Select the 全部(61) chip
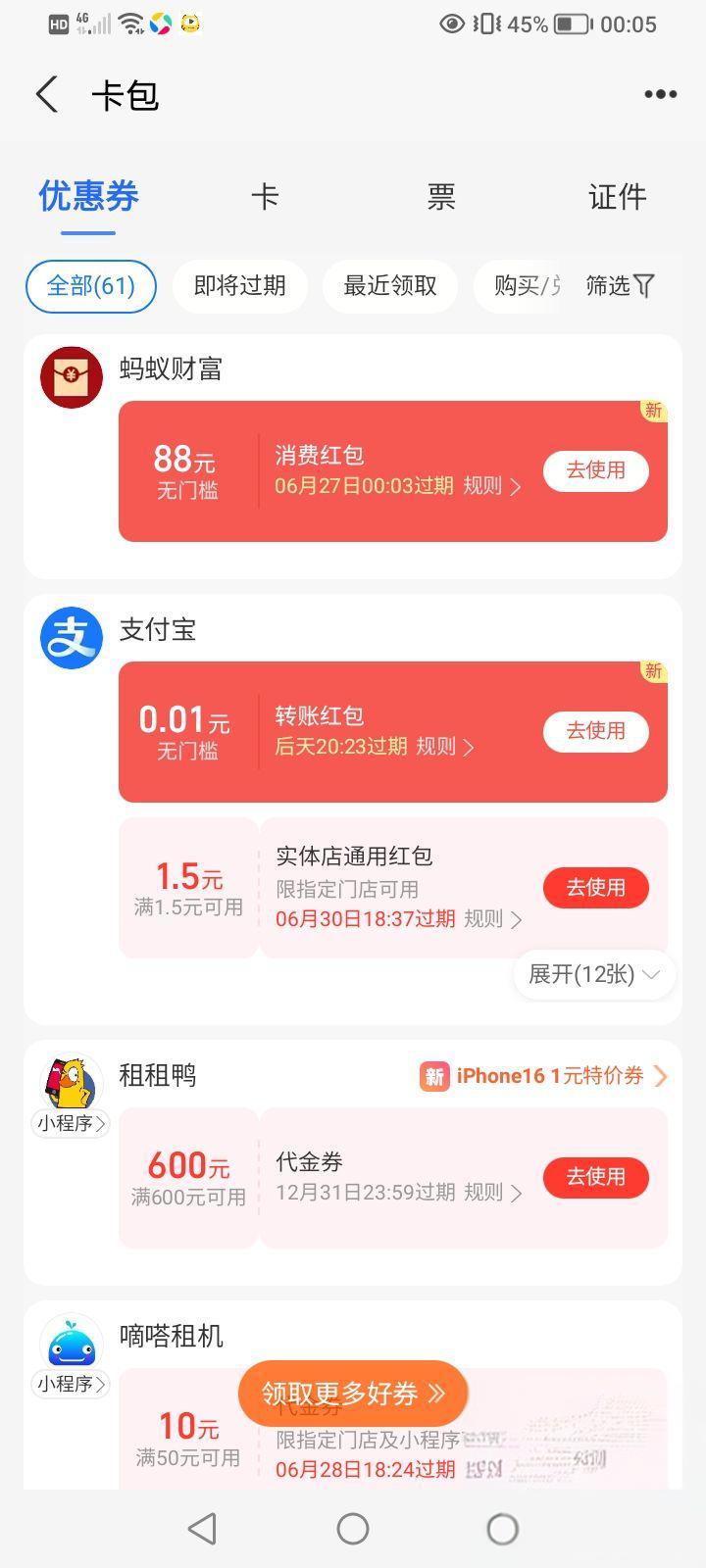This screenshot has height=1568, width=706. pos(91,286)
